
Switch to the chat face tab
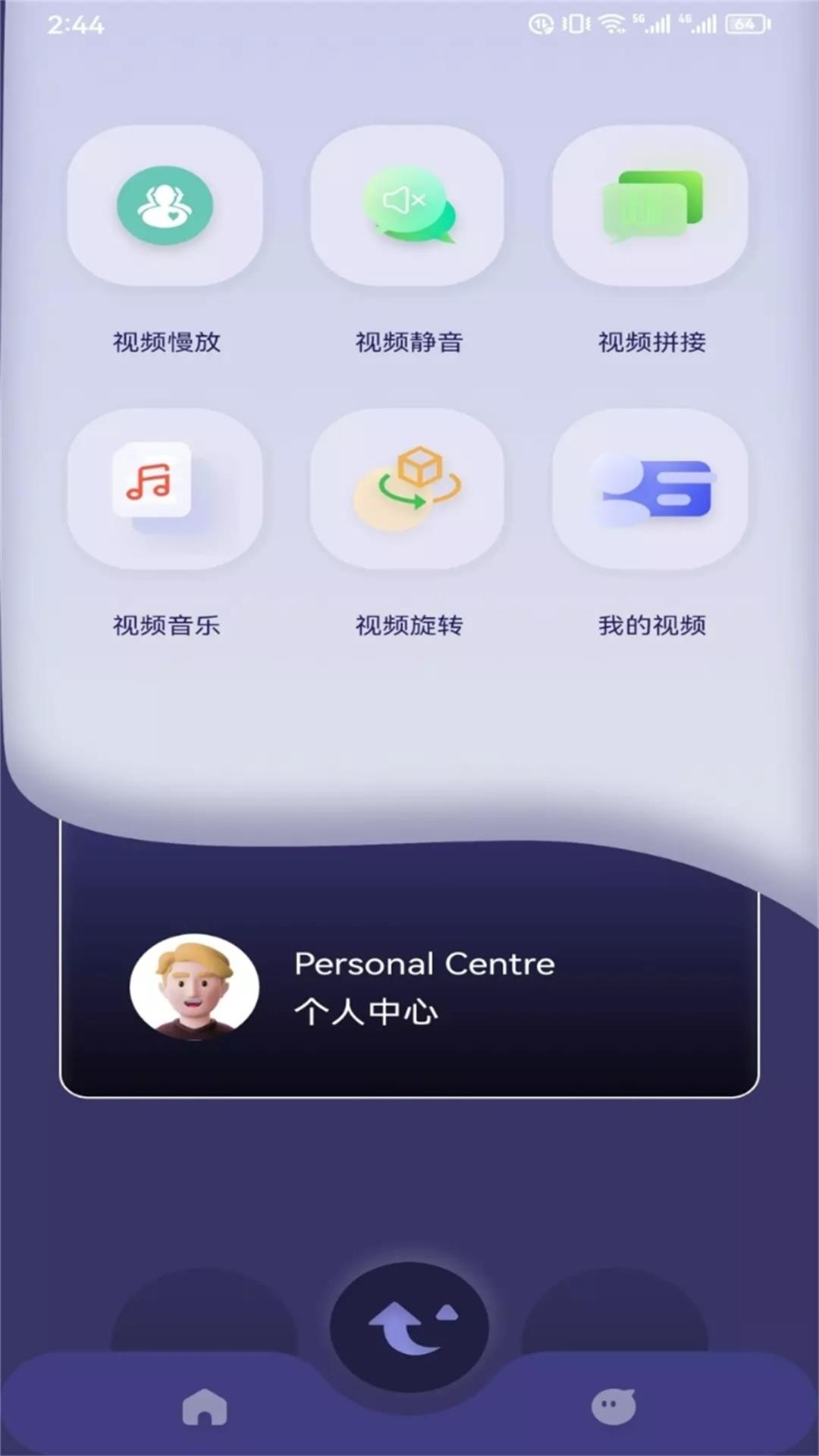click(613, 1407)
